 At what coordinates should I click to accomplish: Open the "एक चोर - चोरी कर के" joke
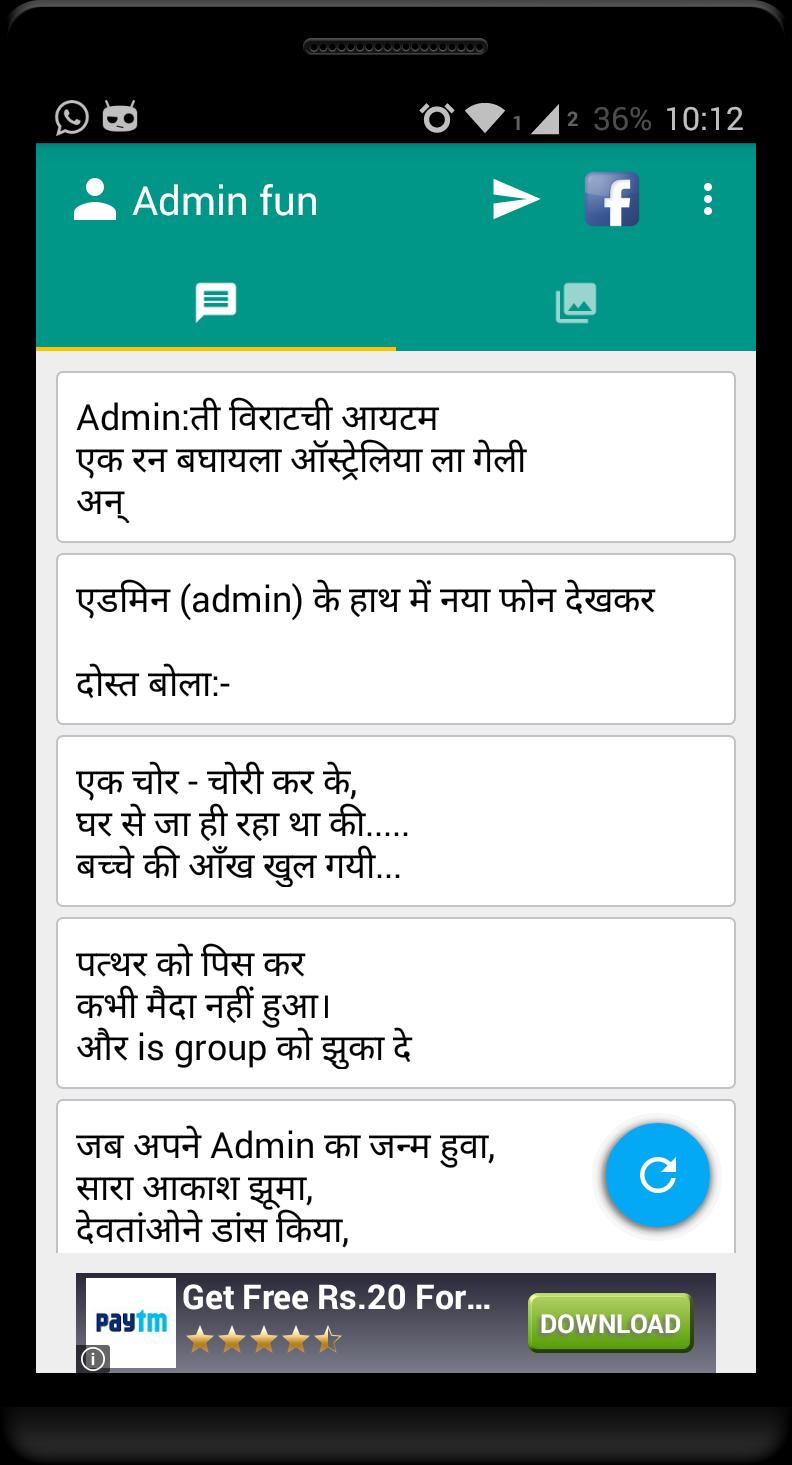pyautogui.click(x=396, y=821)
